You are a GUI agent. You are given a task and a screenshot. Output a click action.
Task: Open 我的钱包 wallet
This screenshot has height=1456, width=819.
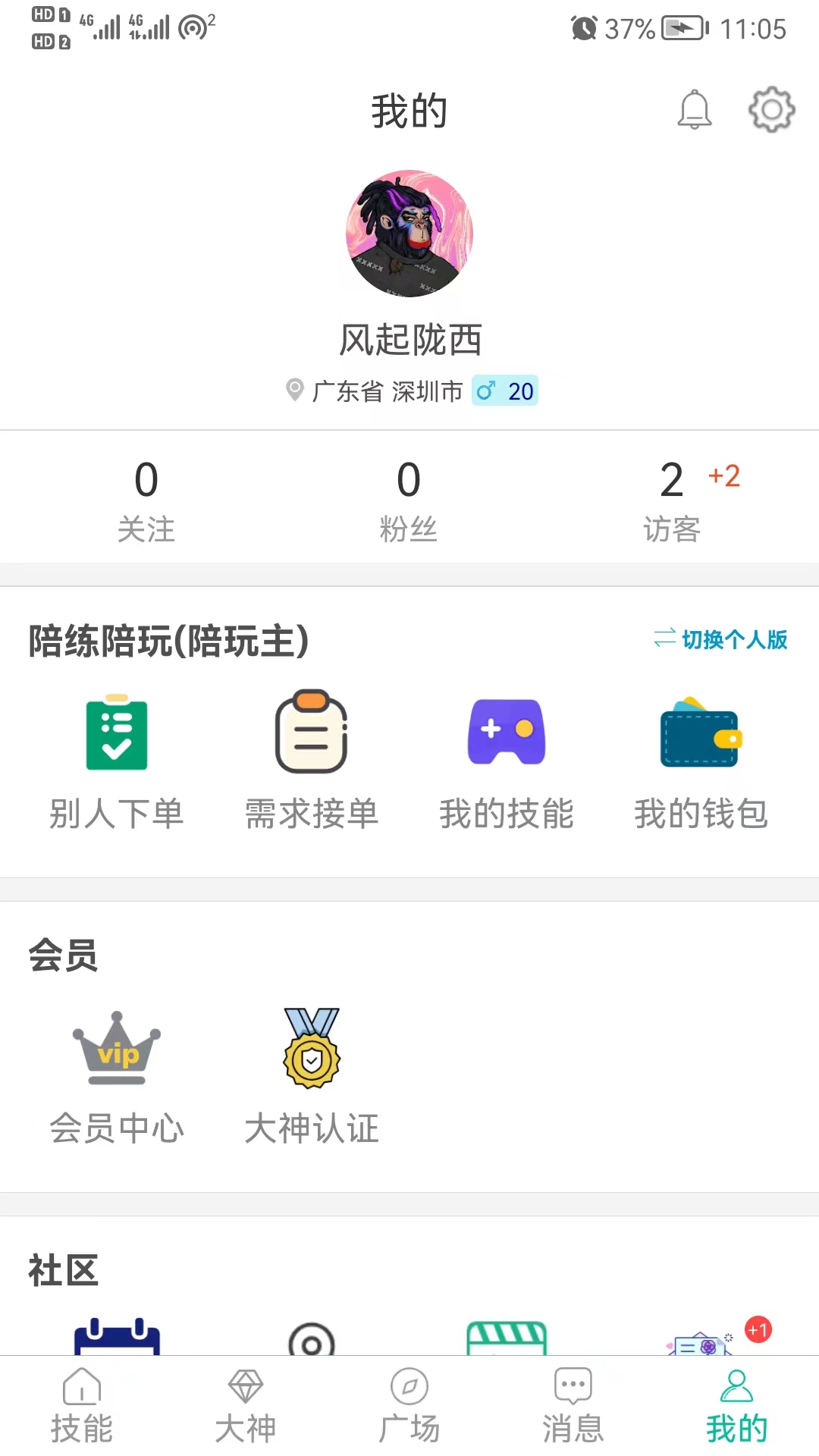point(700,758)
